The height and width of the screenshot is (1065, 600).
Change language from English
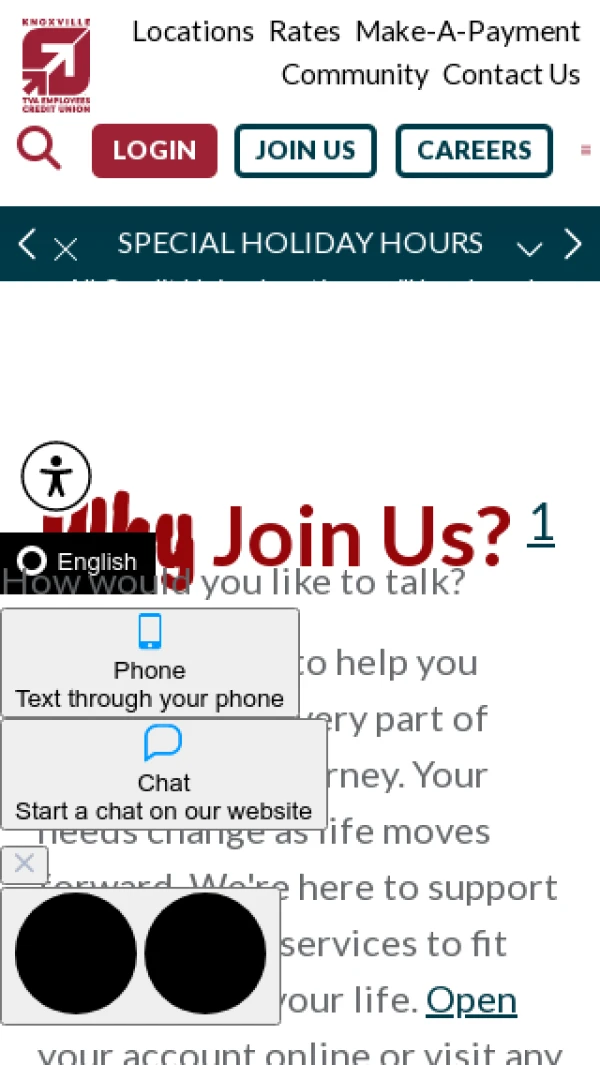coord(80,562)
